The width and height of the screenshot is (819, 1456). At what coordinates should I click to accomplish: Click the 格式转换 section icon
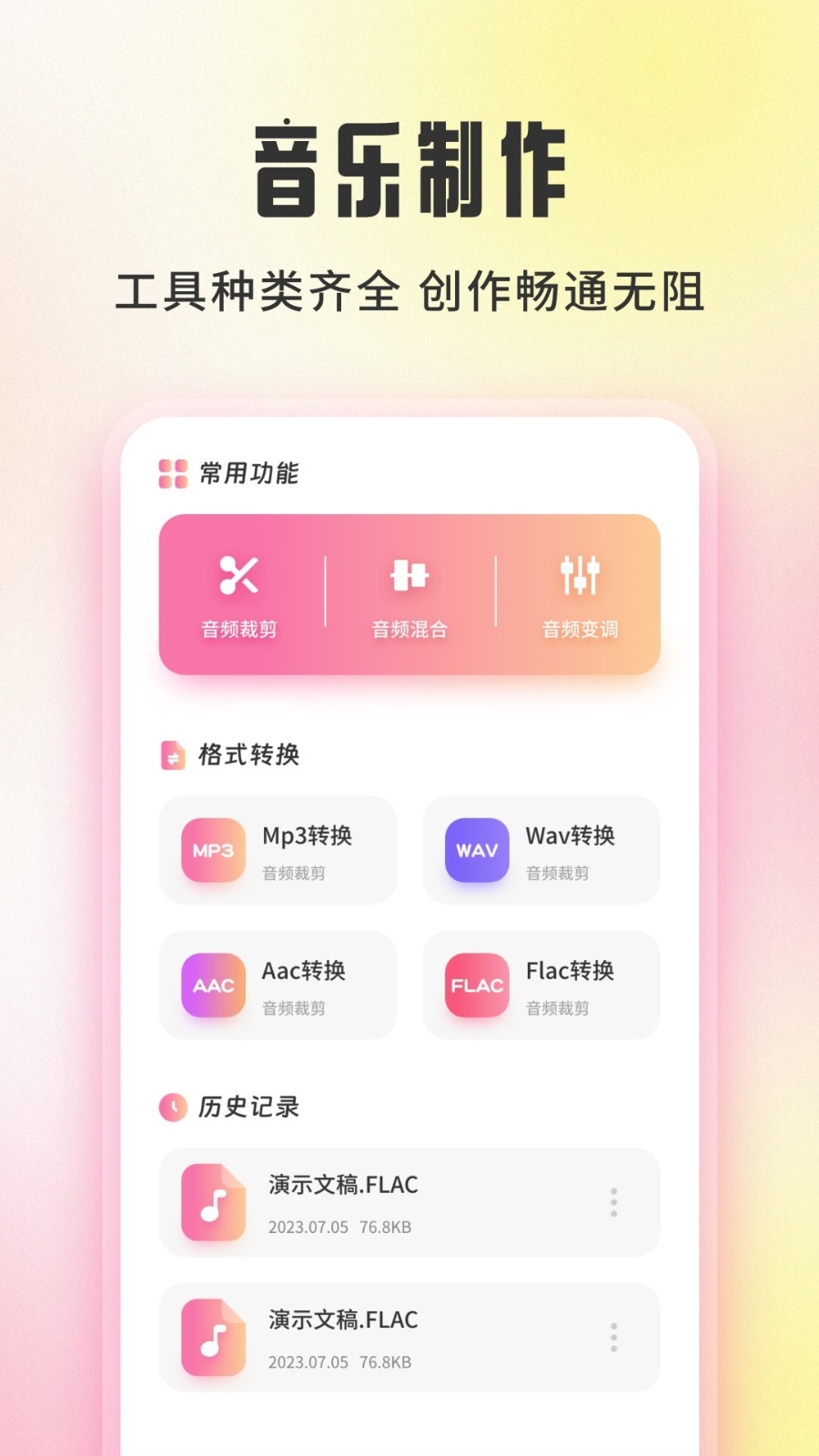coord(172,755)
